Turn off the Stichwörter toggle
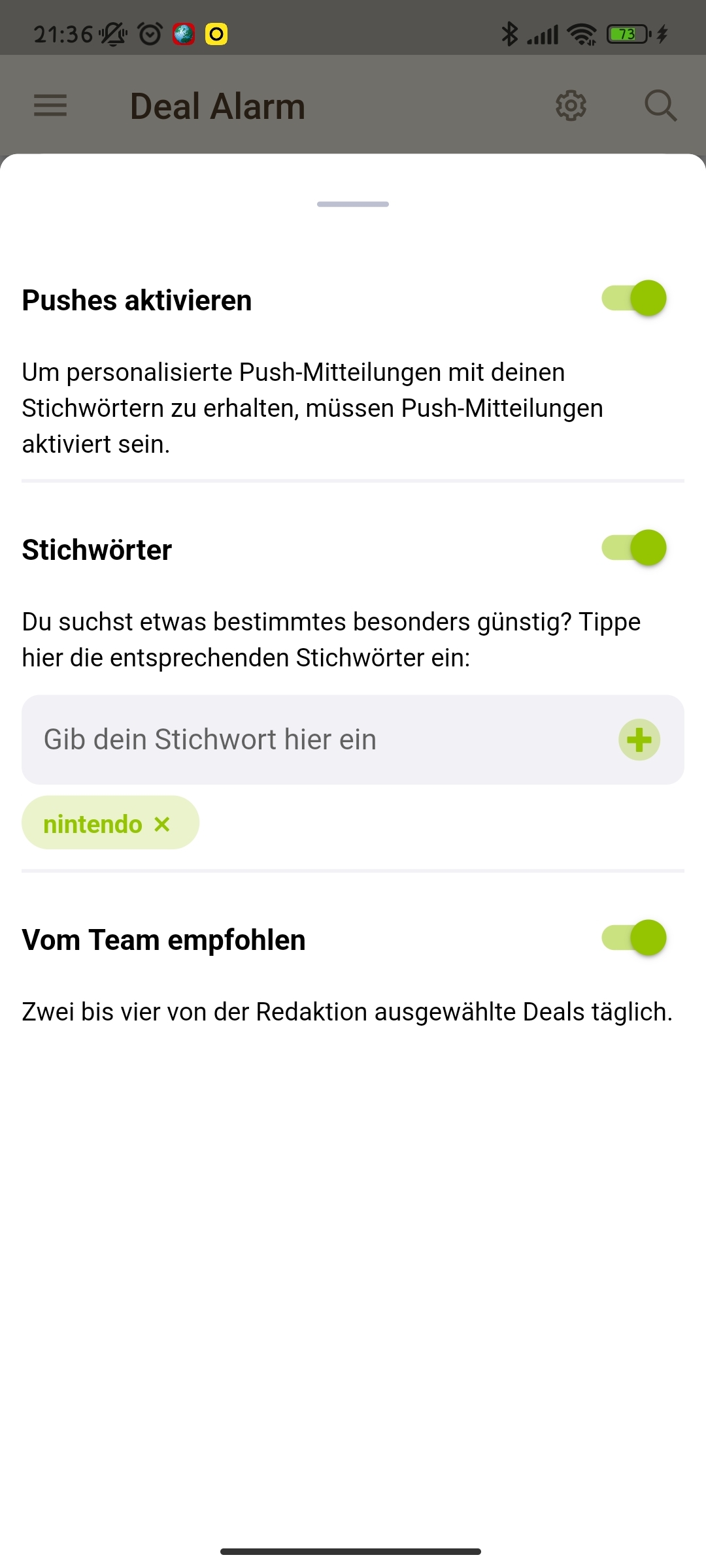 click(633, 548)
